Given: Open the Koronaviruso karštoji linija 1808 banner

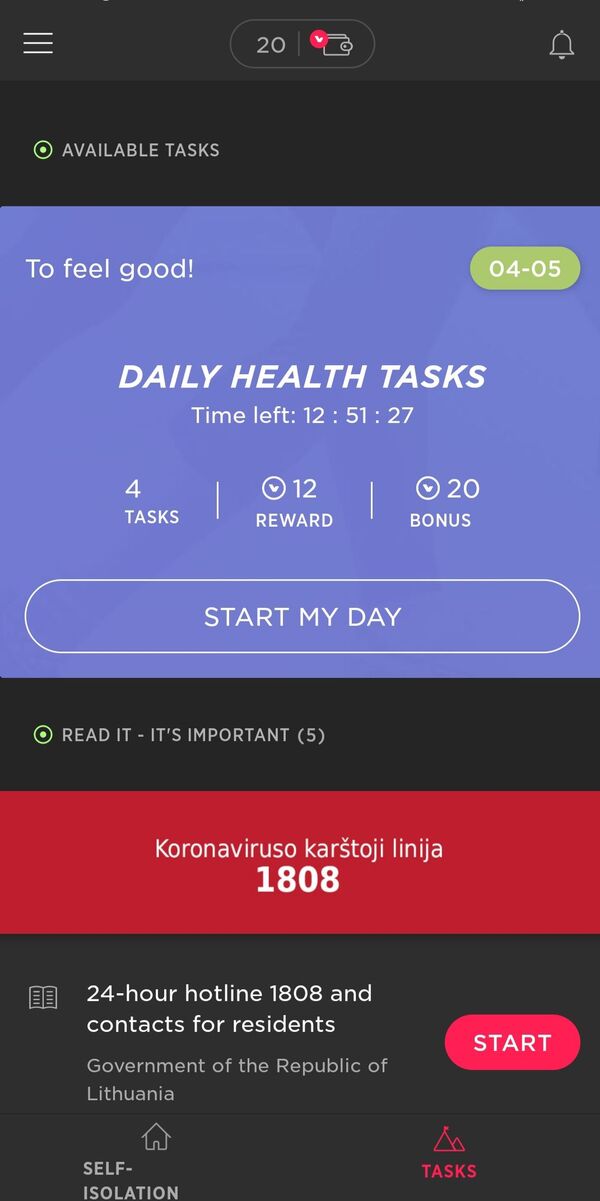Looking at the screenshot, I should point(300,862).
